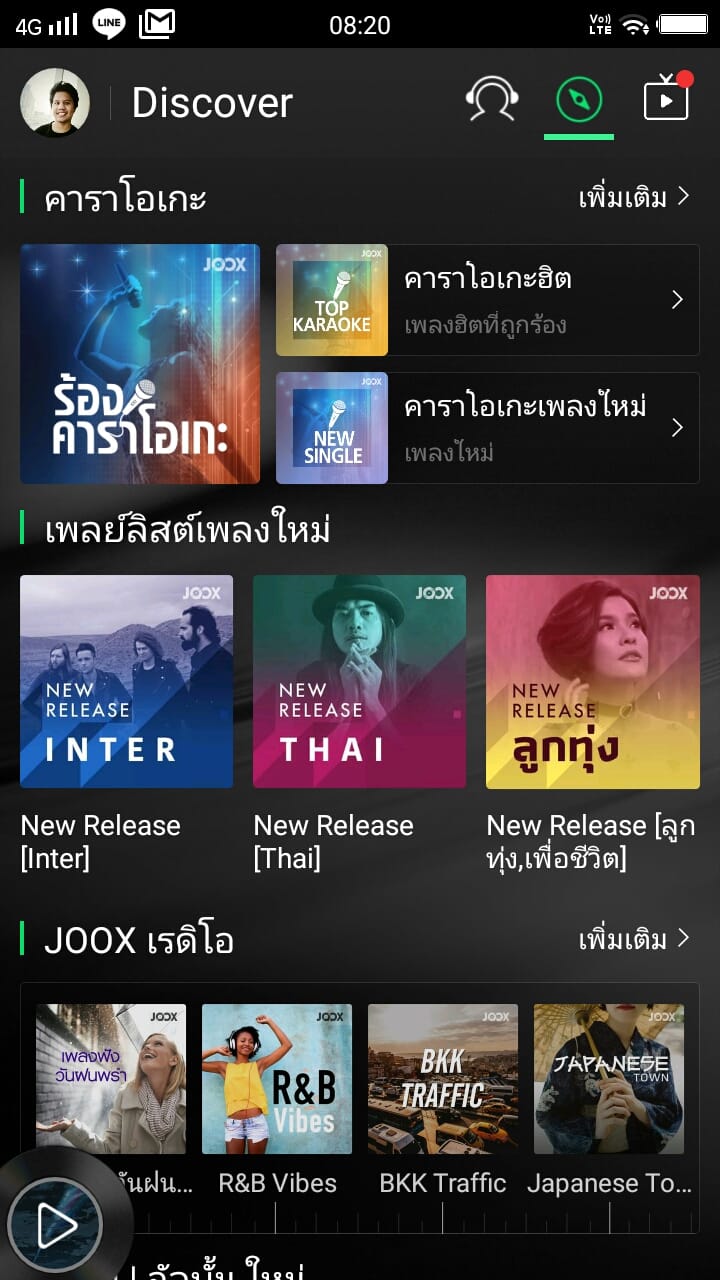Open the ร้องคาราโอเกะ banner
Screen dimensions: 720x1280
140,364
